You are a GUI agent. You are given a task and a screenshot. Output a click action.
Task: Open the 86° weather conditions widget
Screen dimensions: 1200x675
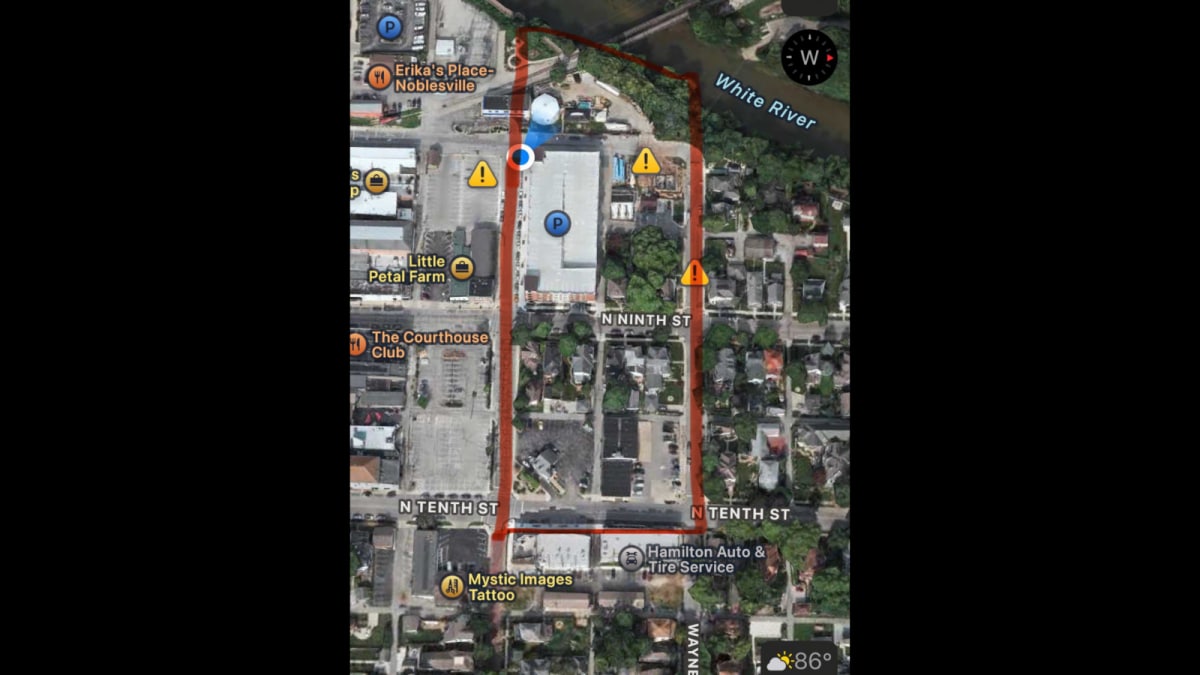click(x=802, y=660)
